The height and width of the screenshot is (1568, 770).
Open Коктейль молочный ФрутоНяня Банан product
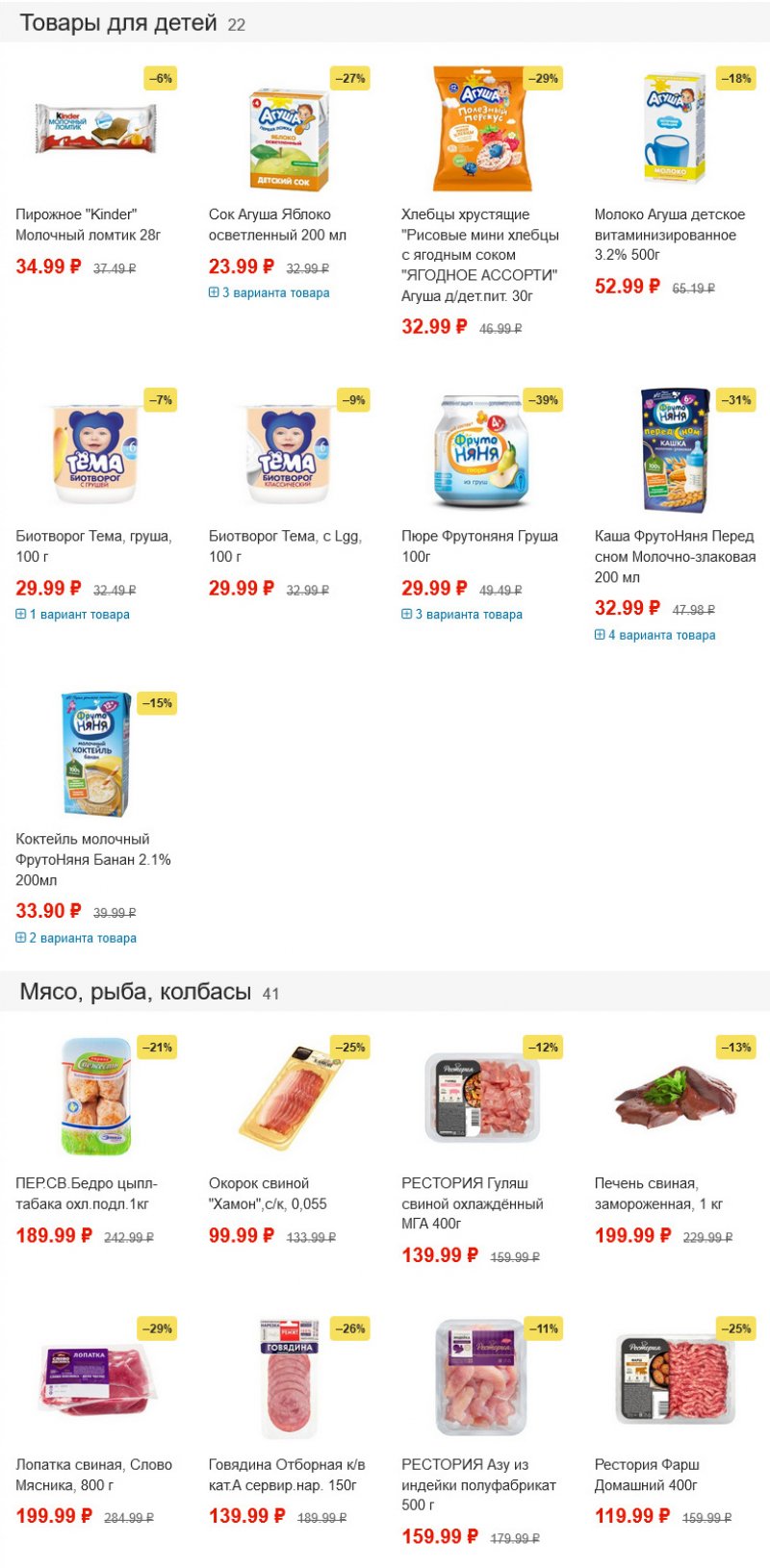pos(92,859)
